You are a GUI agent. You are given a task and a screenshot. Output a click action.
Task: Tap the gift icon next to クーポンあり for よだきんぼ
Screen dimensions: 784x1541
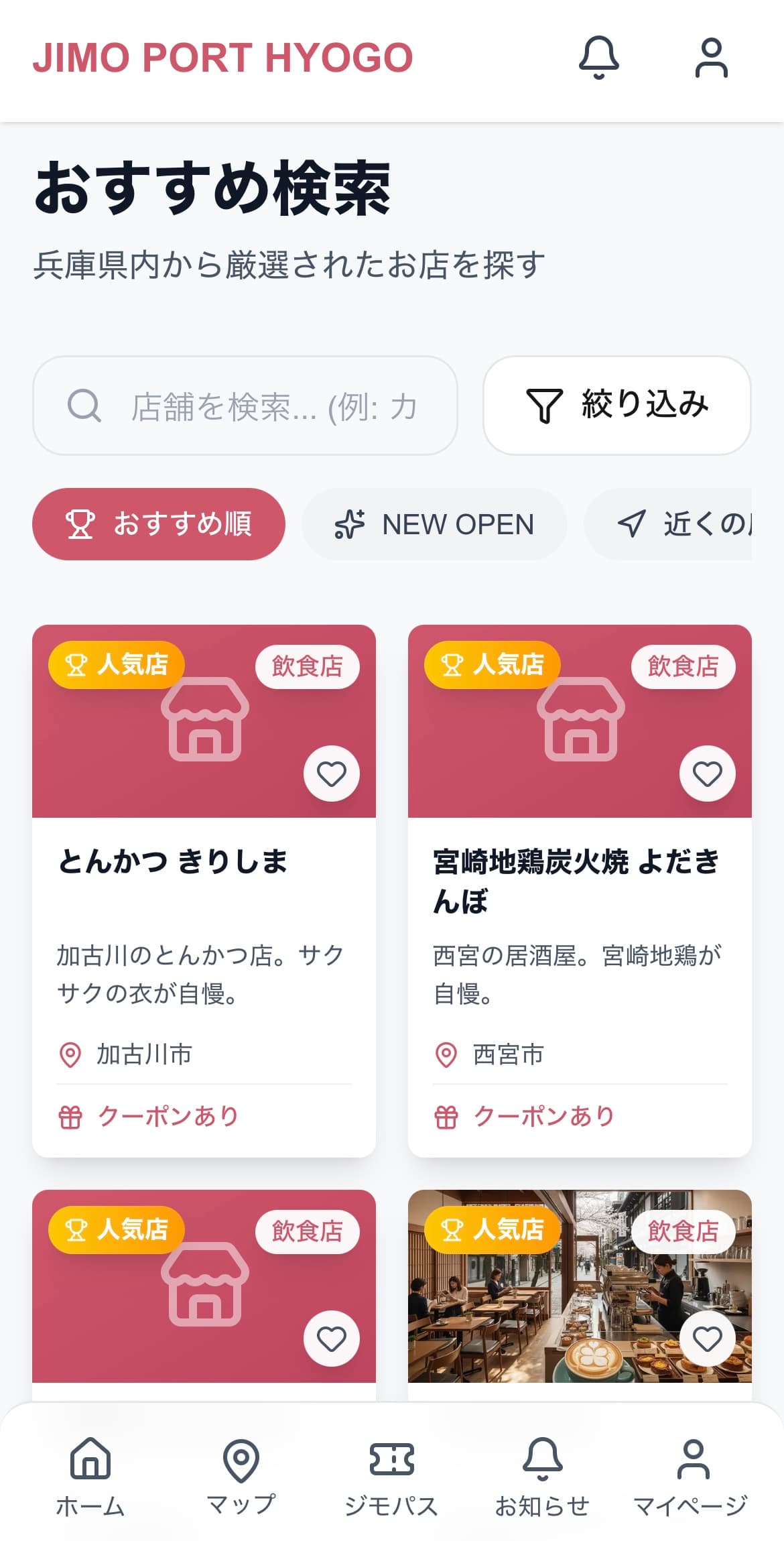point(445,1114)
